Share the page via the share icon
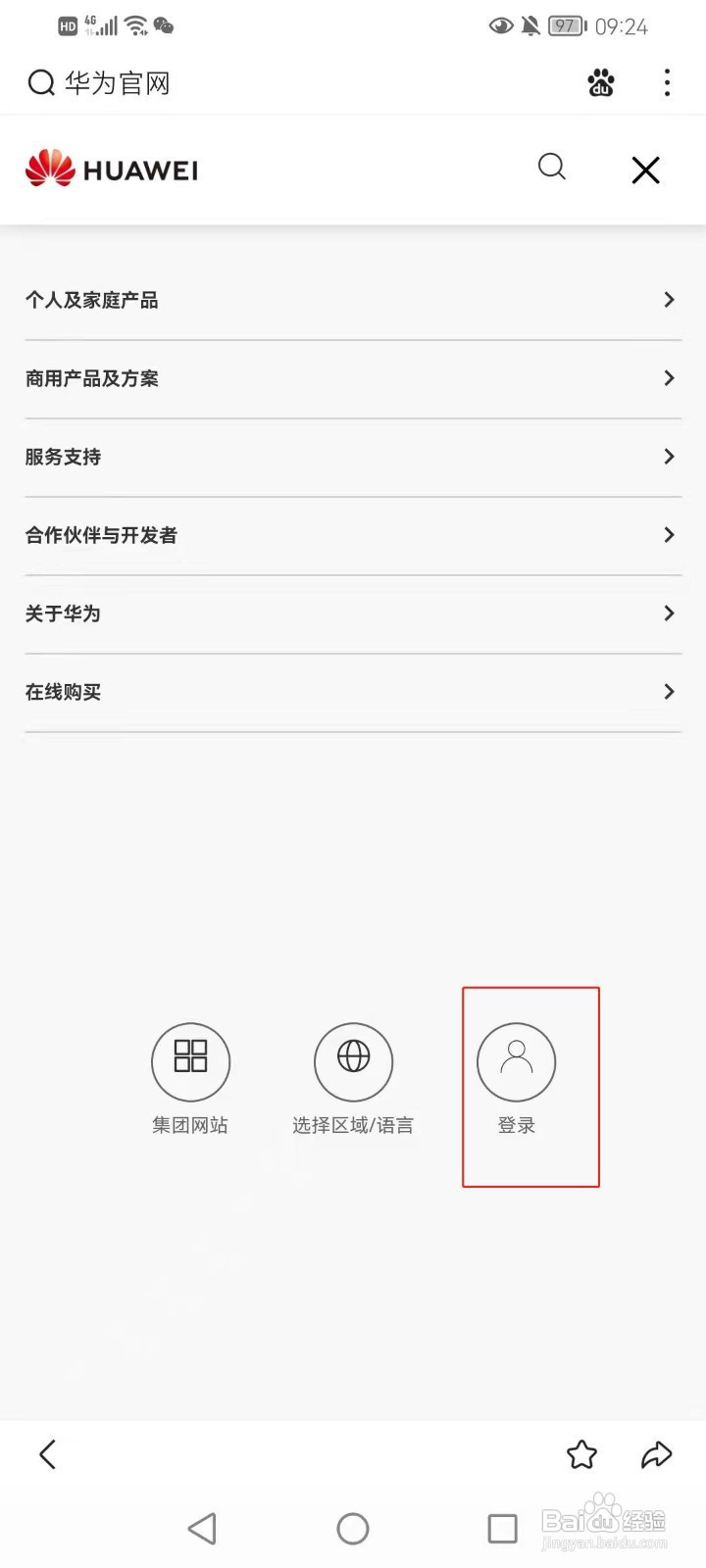The width and height of the screenshot is (706, 1568). [x=655, y=1455]
